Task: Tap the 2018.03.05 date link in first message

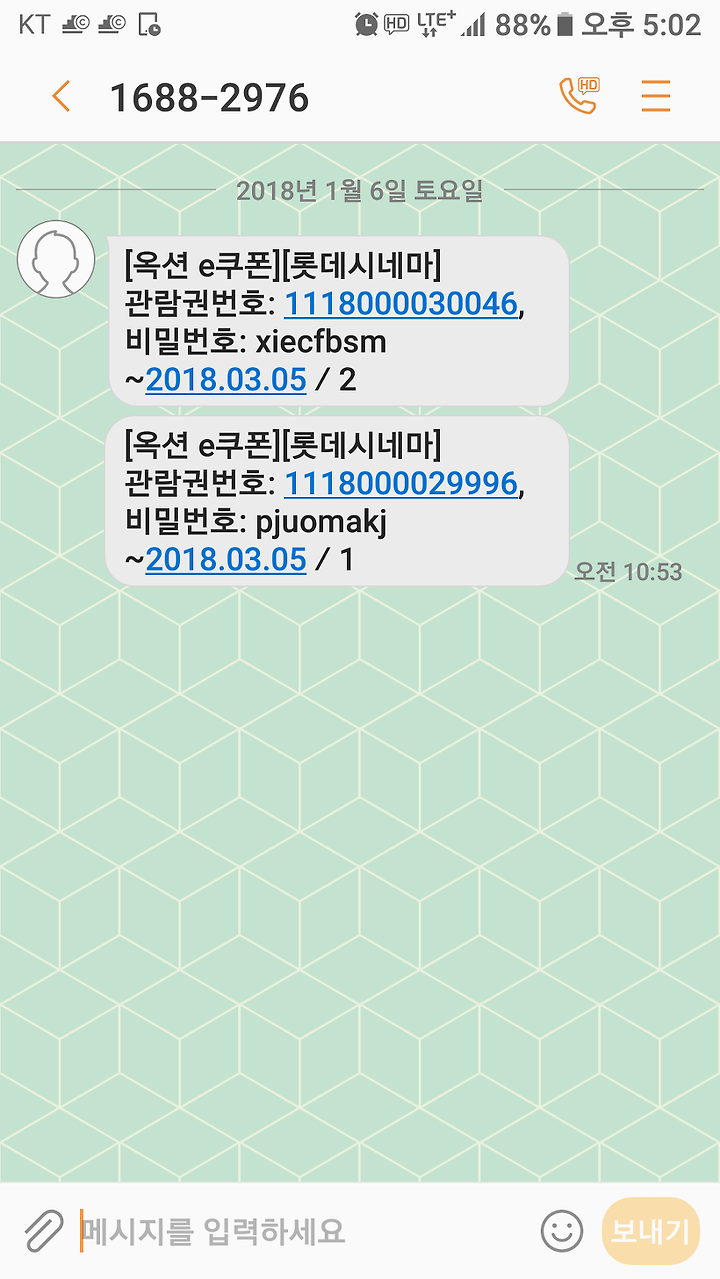Action: (x=226, y=380)
